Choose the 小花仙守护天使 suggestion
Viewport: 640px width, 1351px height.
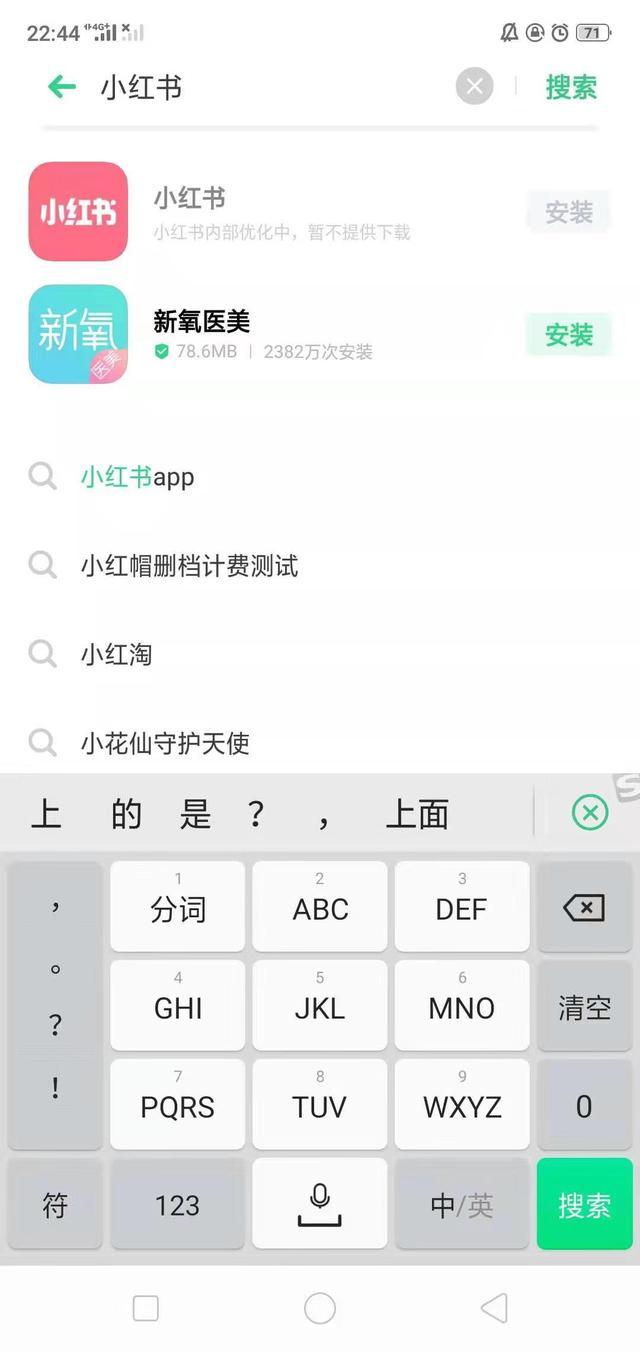165,743
